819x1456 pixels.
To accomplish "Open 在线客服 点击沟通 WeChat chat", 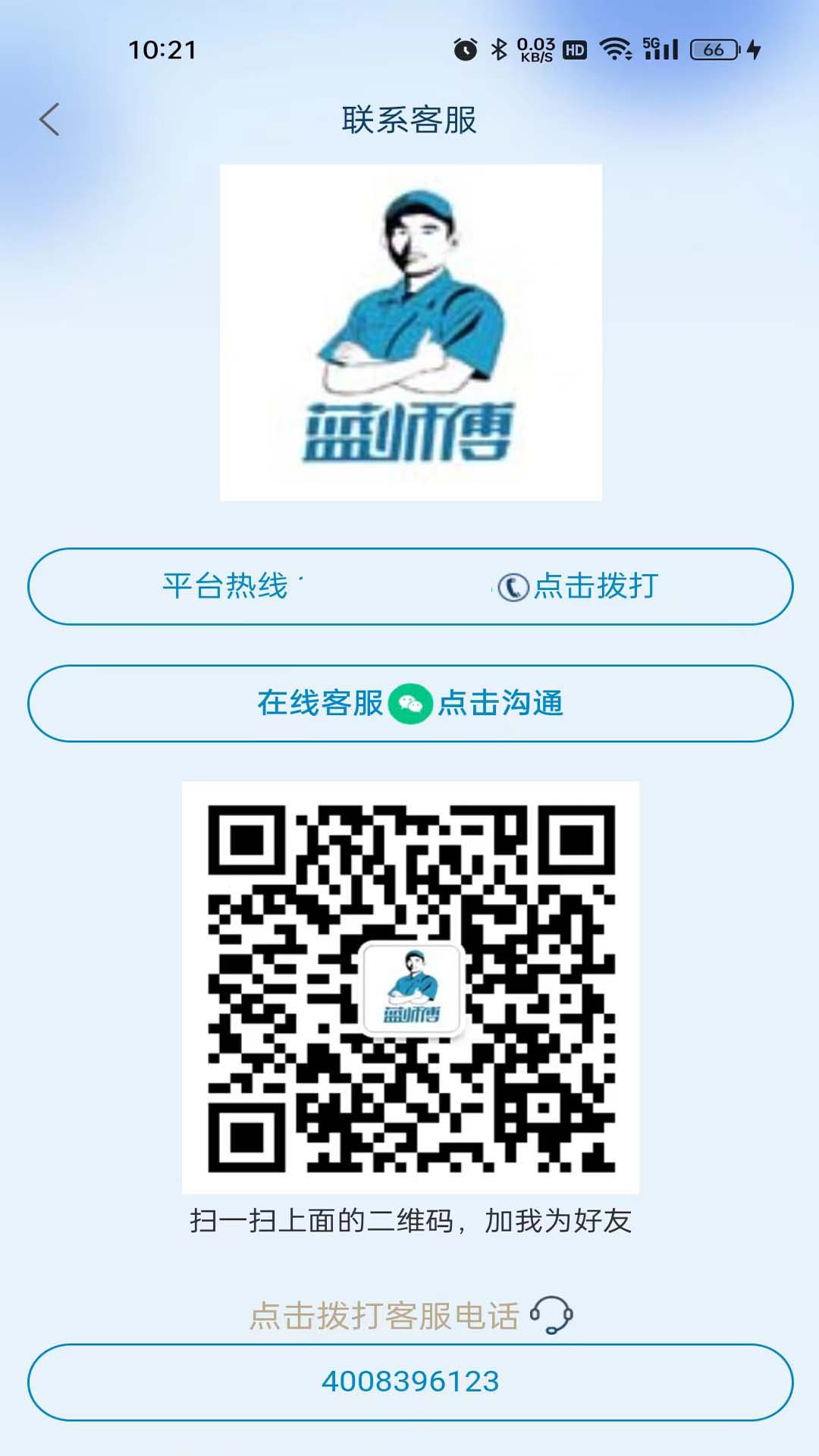I will click(409, 703).
